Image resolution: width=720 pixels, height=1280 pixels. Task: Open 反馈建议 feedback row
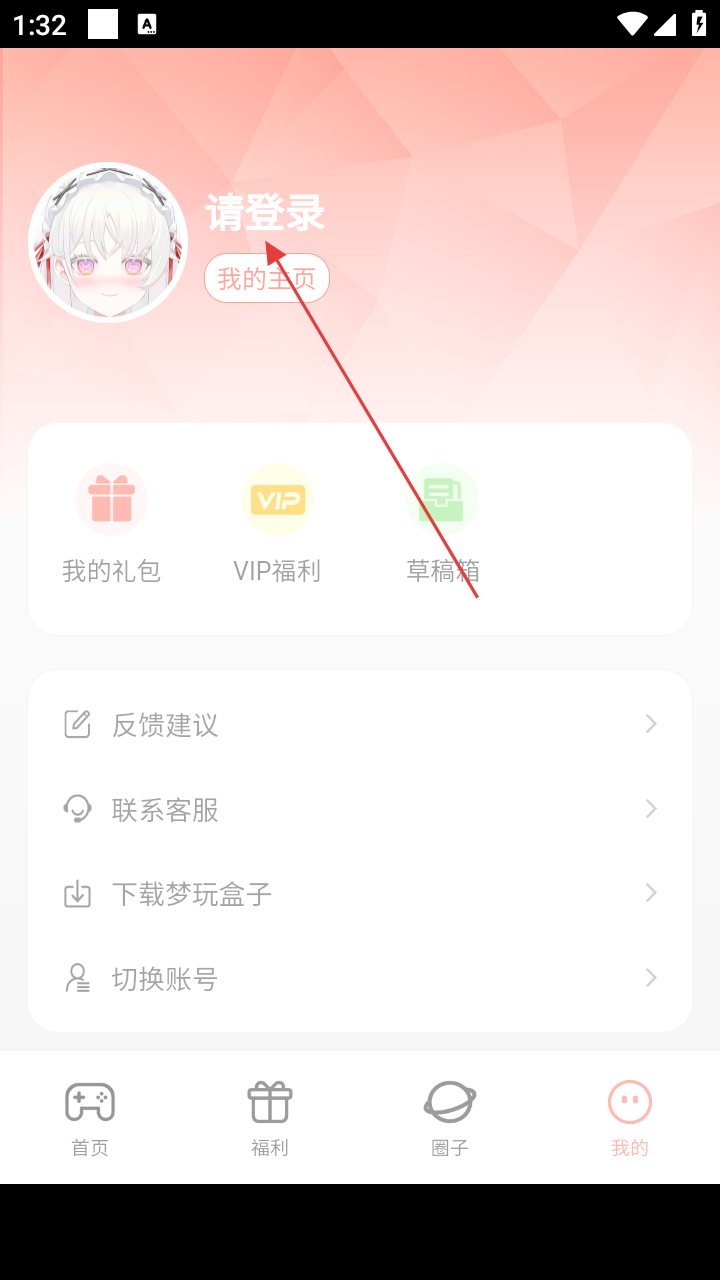coord(360,724)
